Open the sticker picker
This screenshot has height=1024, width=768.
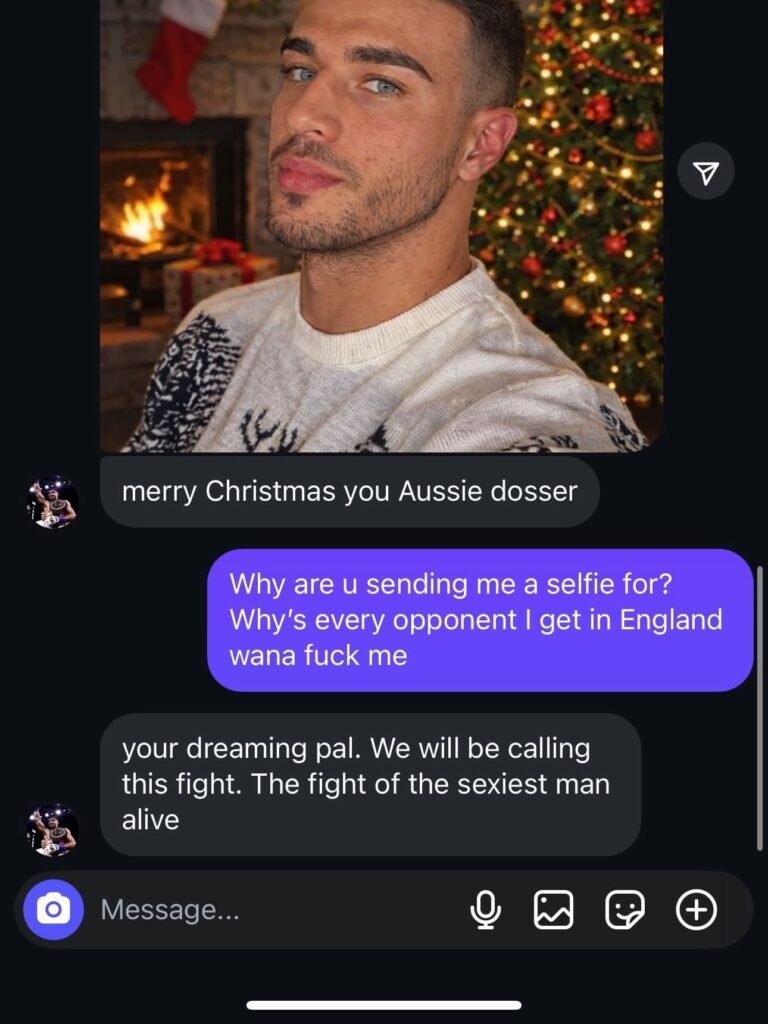625,909
